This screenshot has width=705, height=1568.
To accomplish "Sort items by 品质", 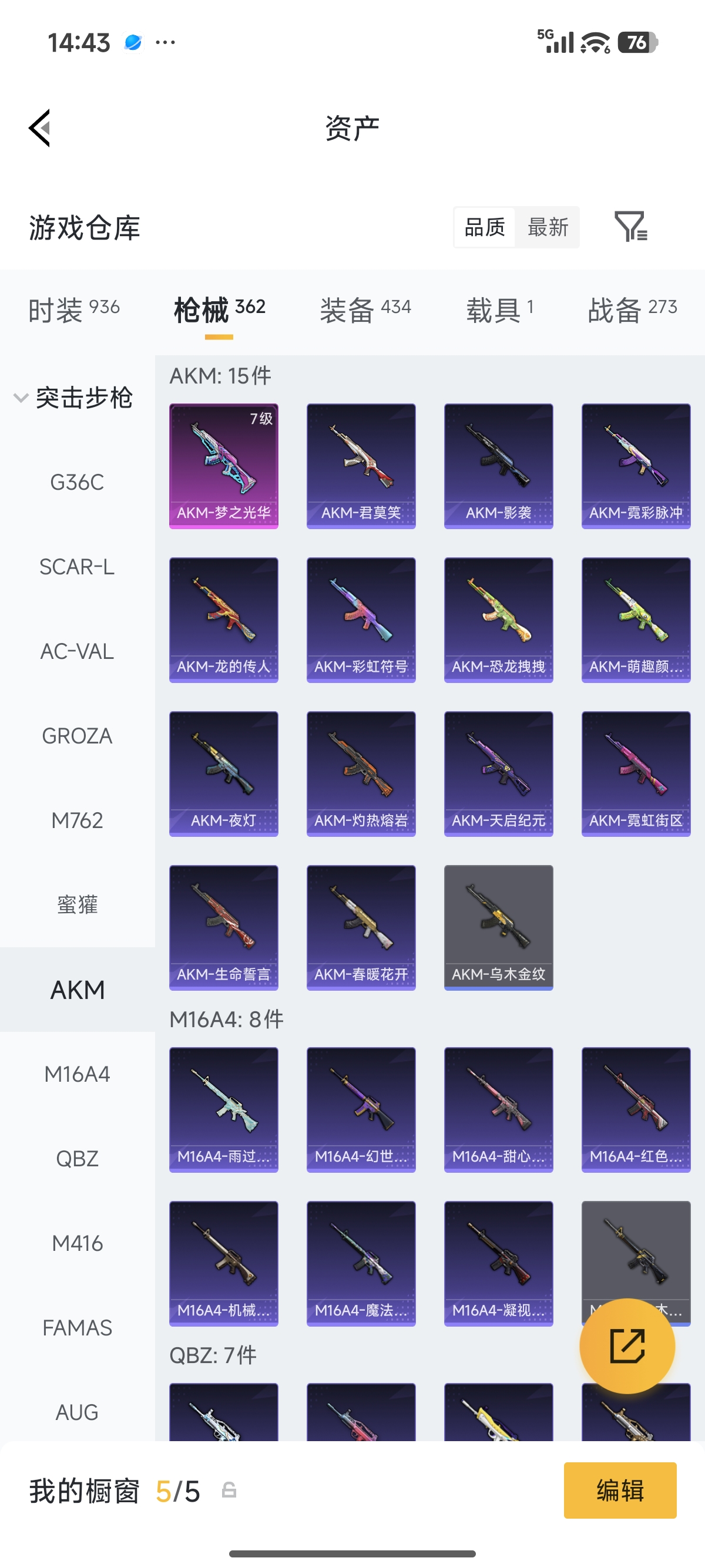I will pos(485,227).
